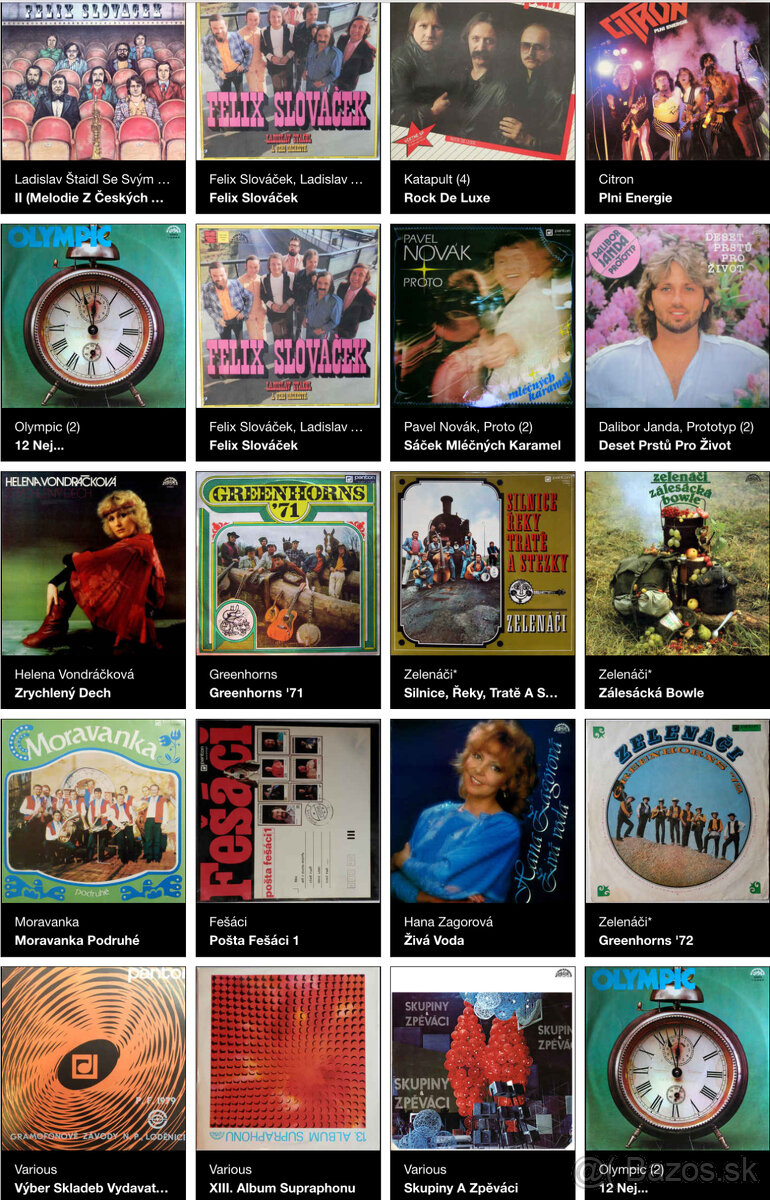Screen dimensions: 770x1200
Task: Open the XIII. Album Supraphonu compilation
Action: [x=288, y=1057]
